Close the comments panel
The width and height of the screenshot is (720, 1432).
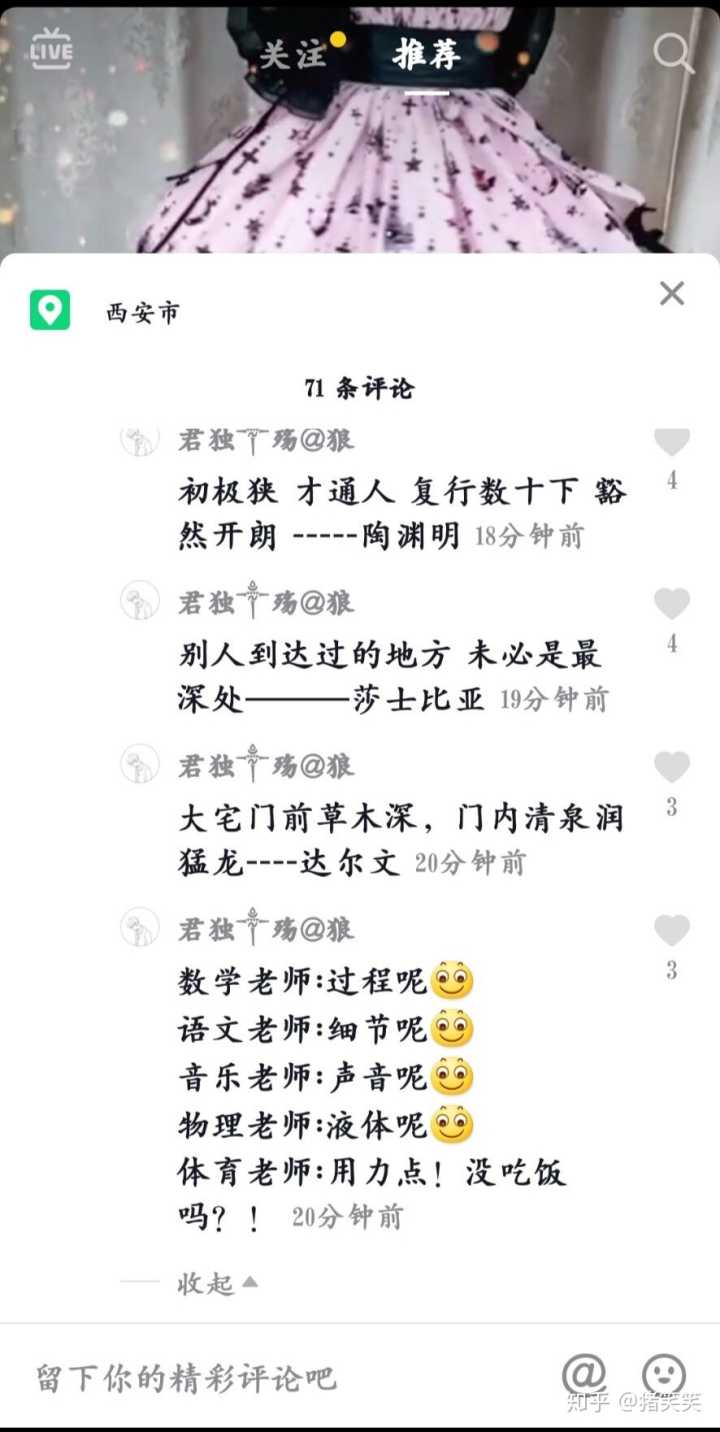672,293
